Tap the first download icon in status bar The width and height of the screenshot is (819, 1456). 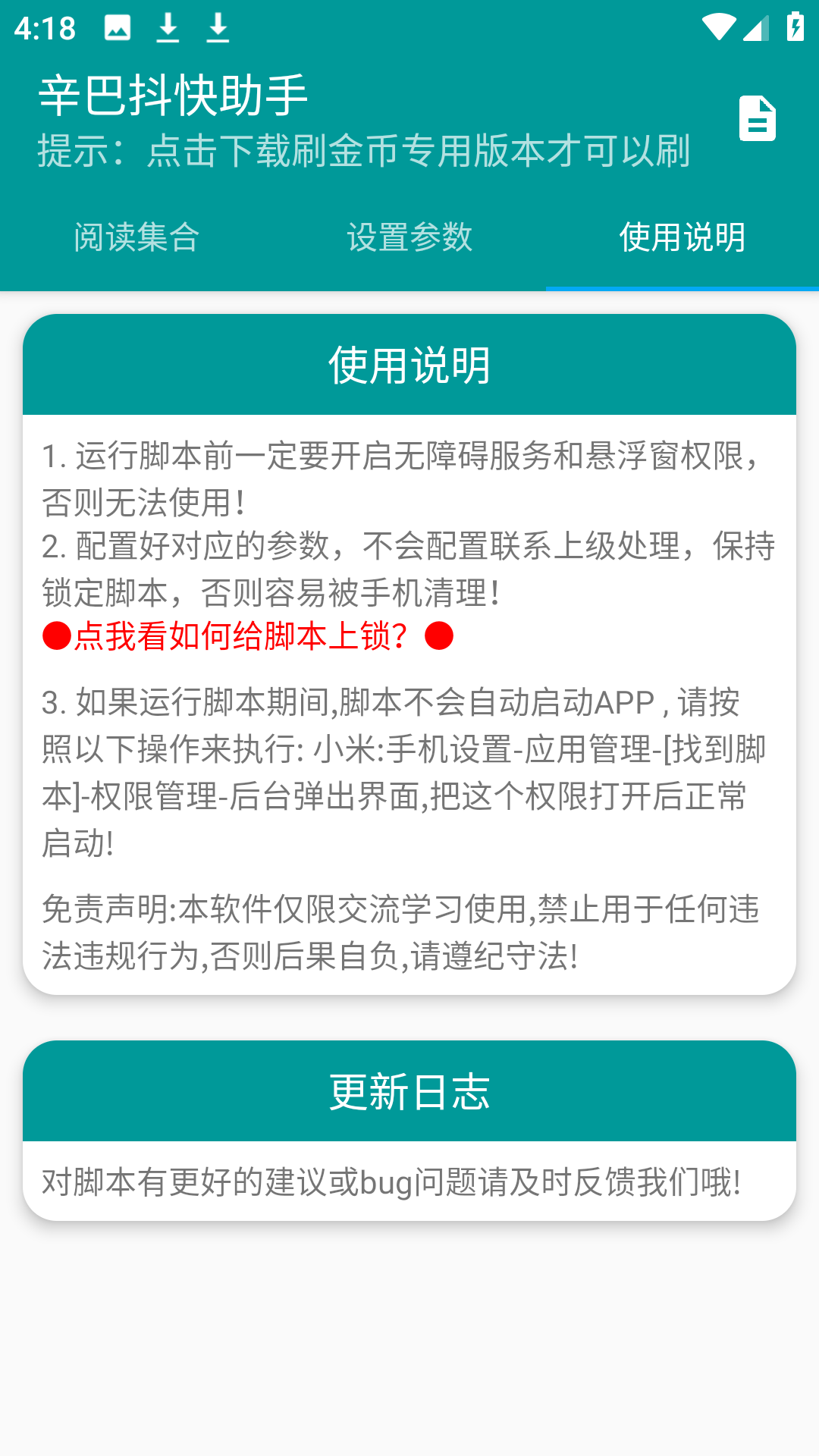tap(167, 28)
